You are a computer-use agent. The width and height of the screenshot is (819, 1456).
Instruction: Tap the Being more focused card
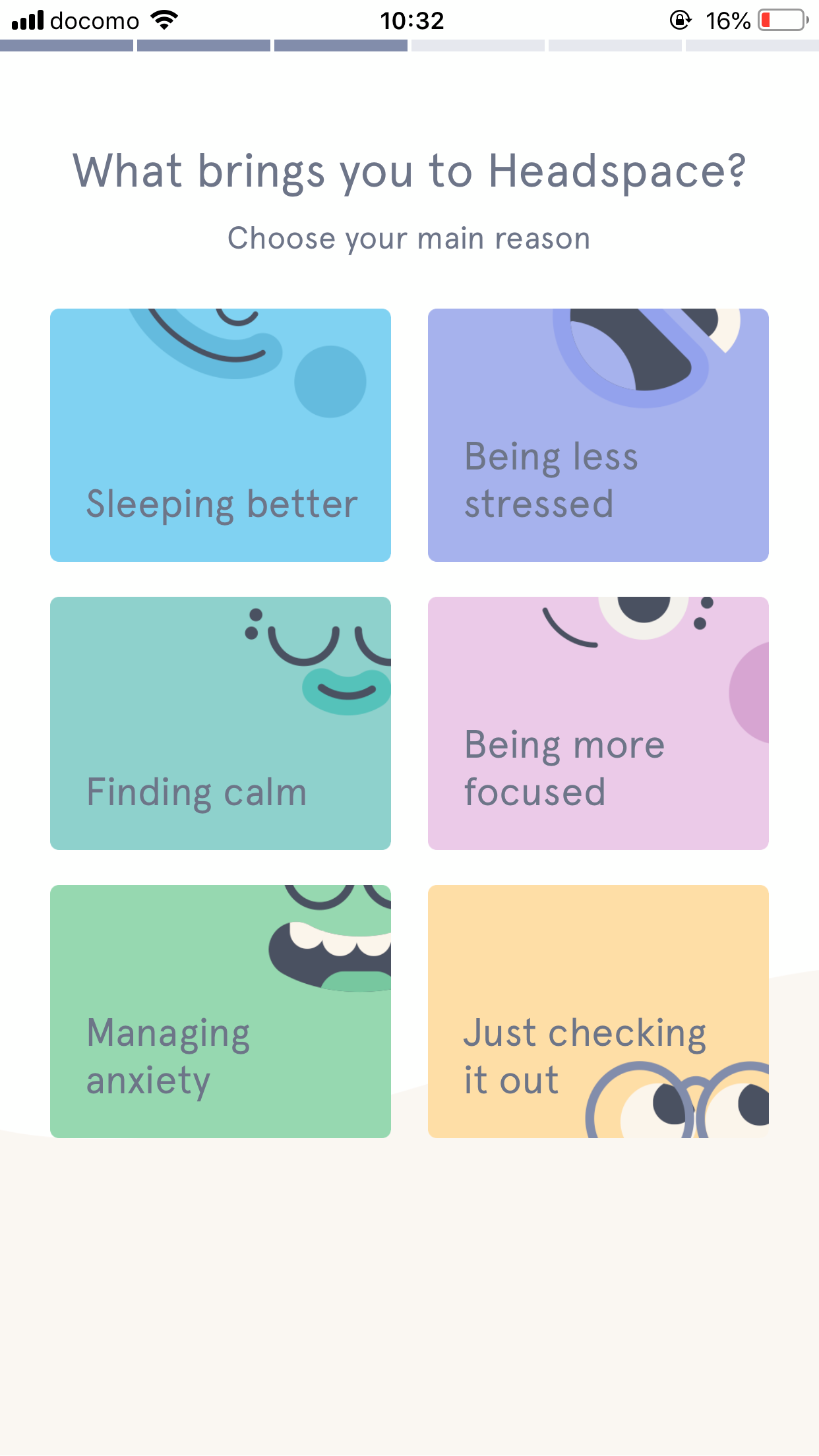tap(598, 723)
